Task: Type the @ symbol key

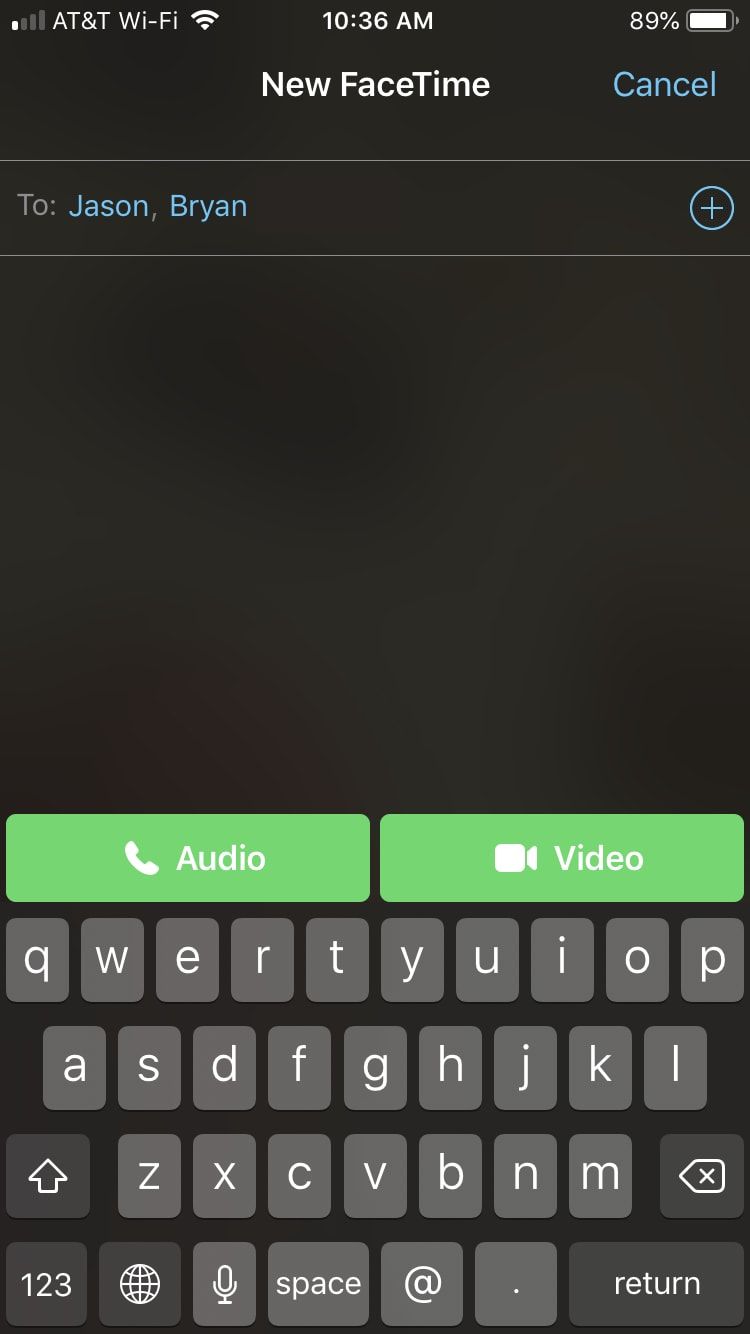Action: click(x=422, y=1284)
